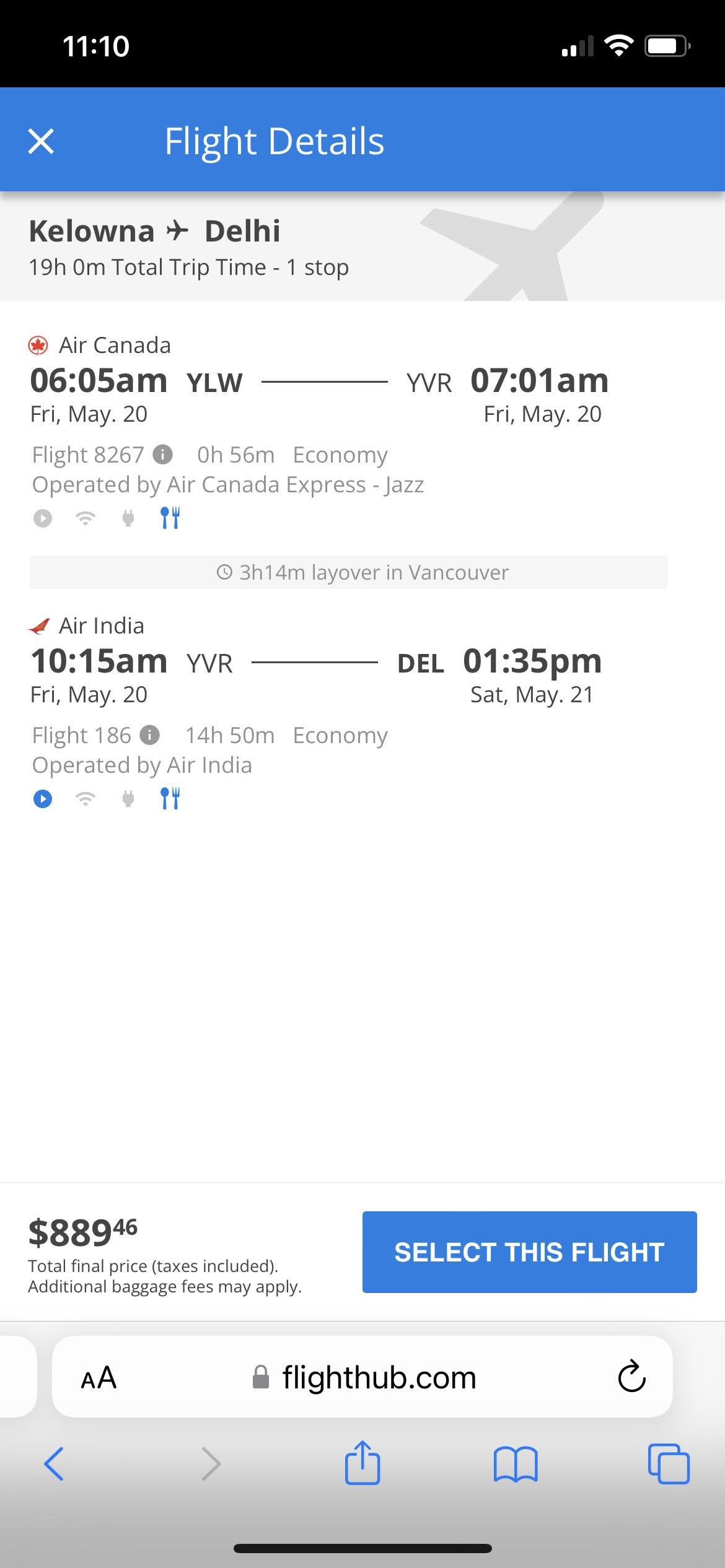This screenshot has height=1568, width=725.
Task: Open Safari bookmarks
Action: point(516,1464)
